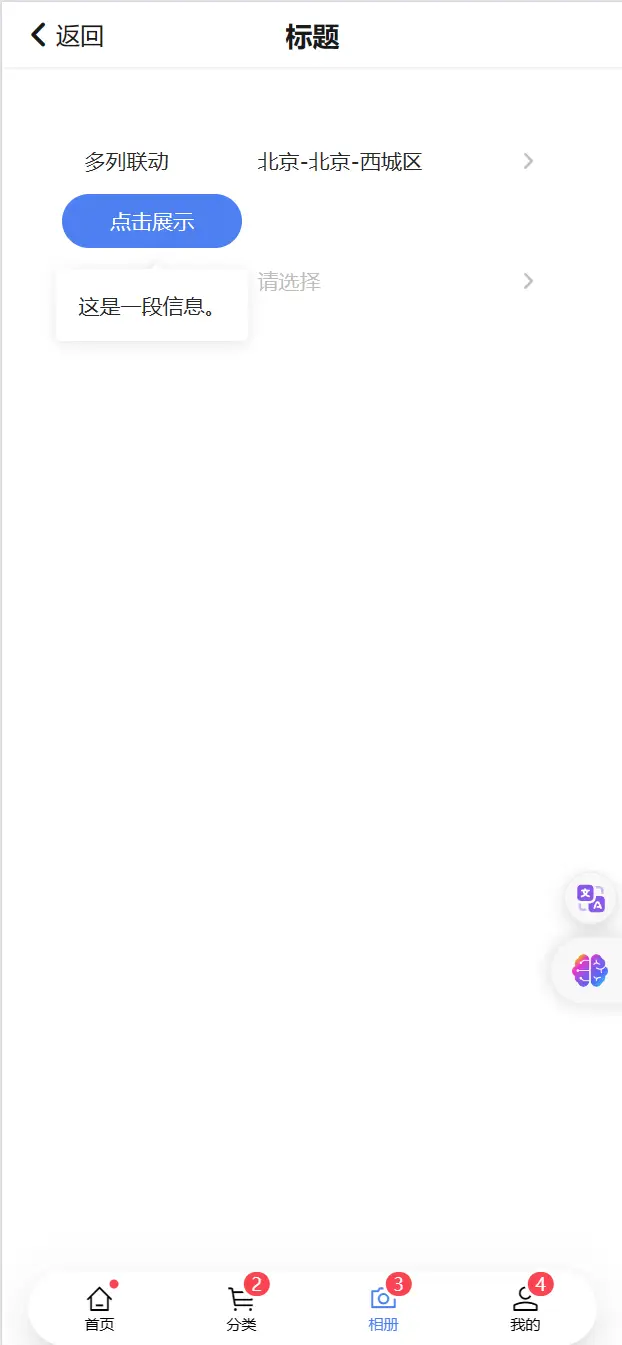Open the floating brain AI assistant
The height and width of the screenshot is (1345, 622).
pyautogui.click(x=590, y=970)
